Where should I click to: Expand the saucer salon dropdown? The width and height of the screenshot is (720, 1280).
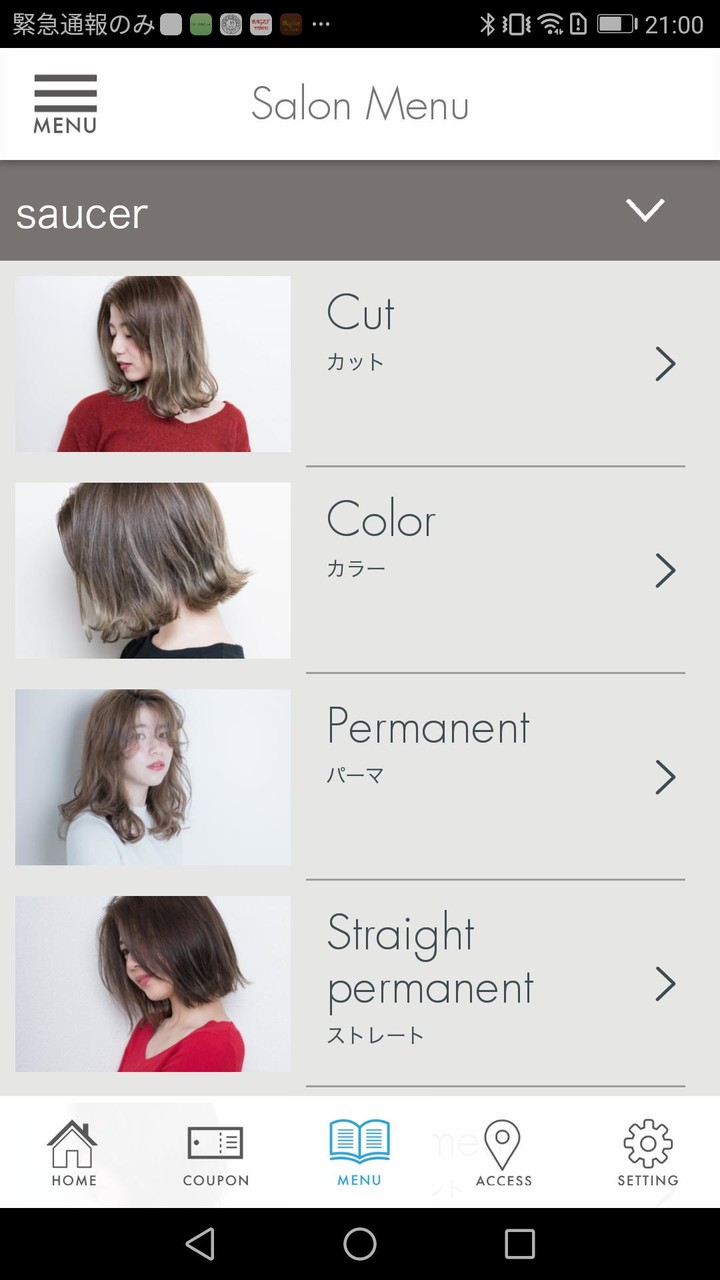coord(644,211)
